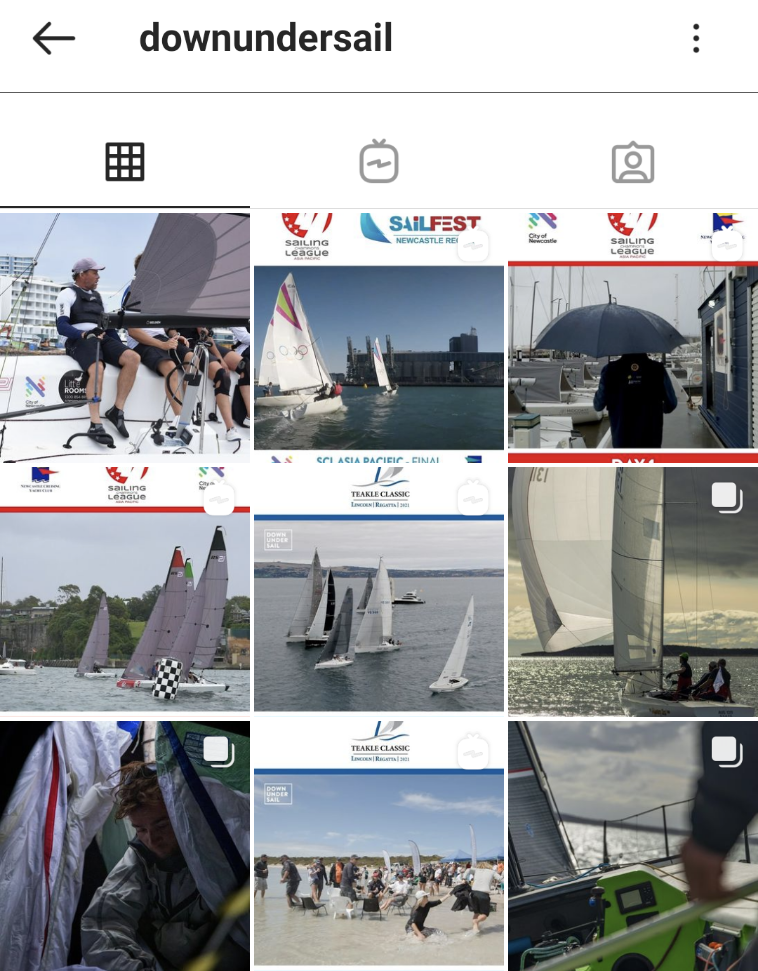Screen dimensions: 758x971
Task: Open the post of crew sitting on deck
Action: pyautogui.click(x=124, y=337)
